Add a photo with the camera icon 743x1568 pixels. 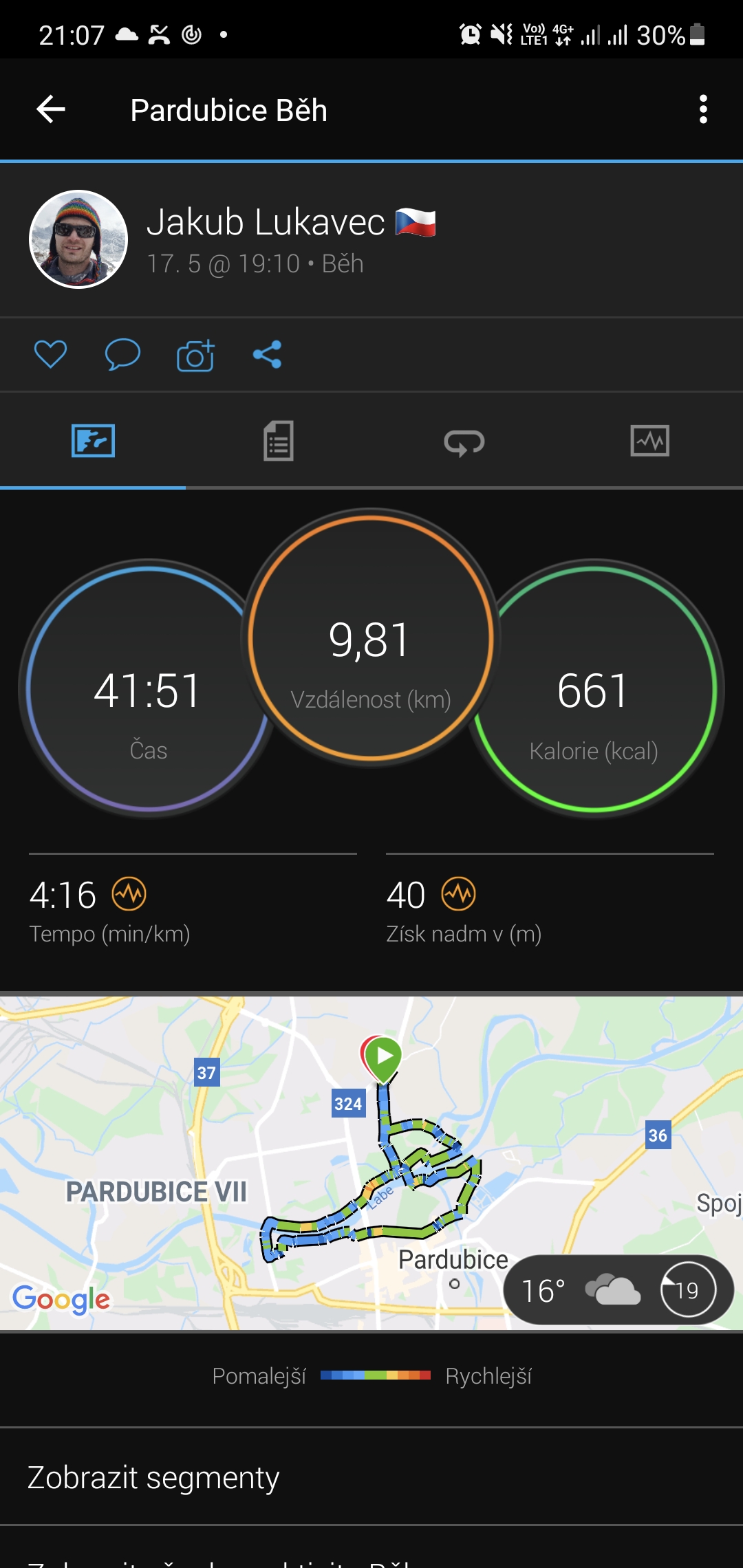tap(195, 355)
